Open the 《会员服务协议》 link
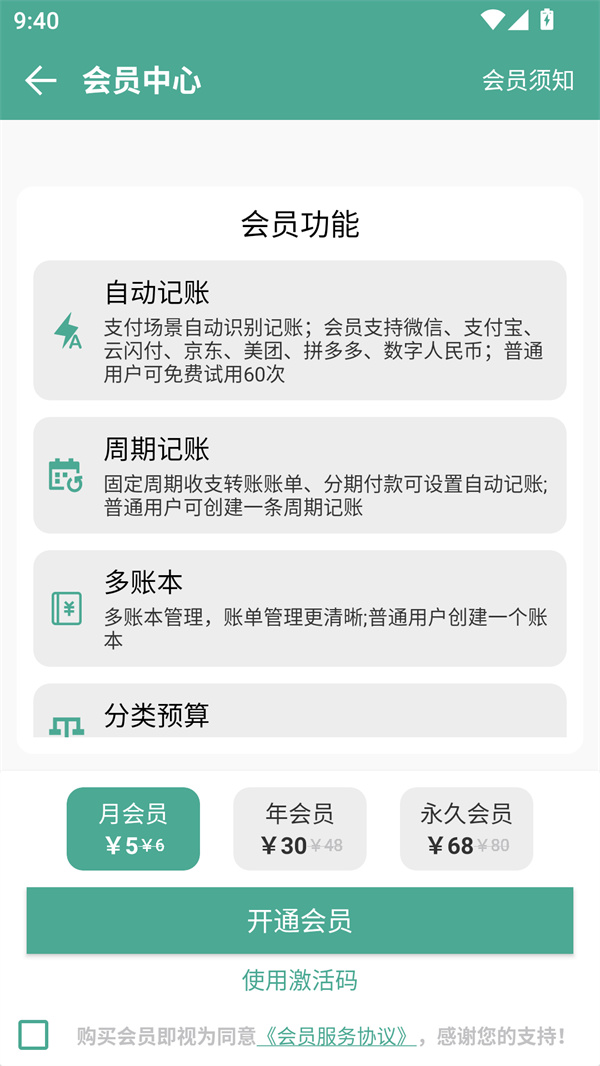 [336, 1037]
